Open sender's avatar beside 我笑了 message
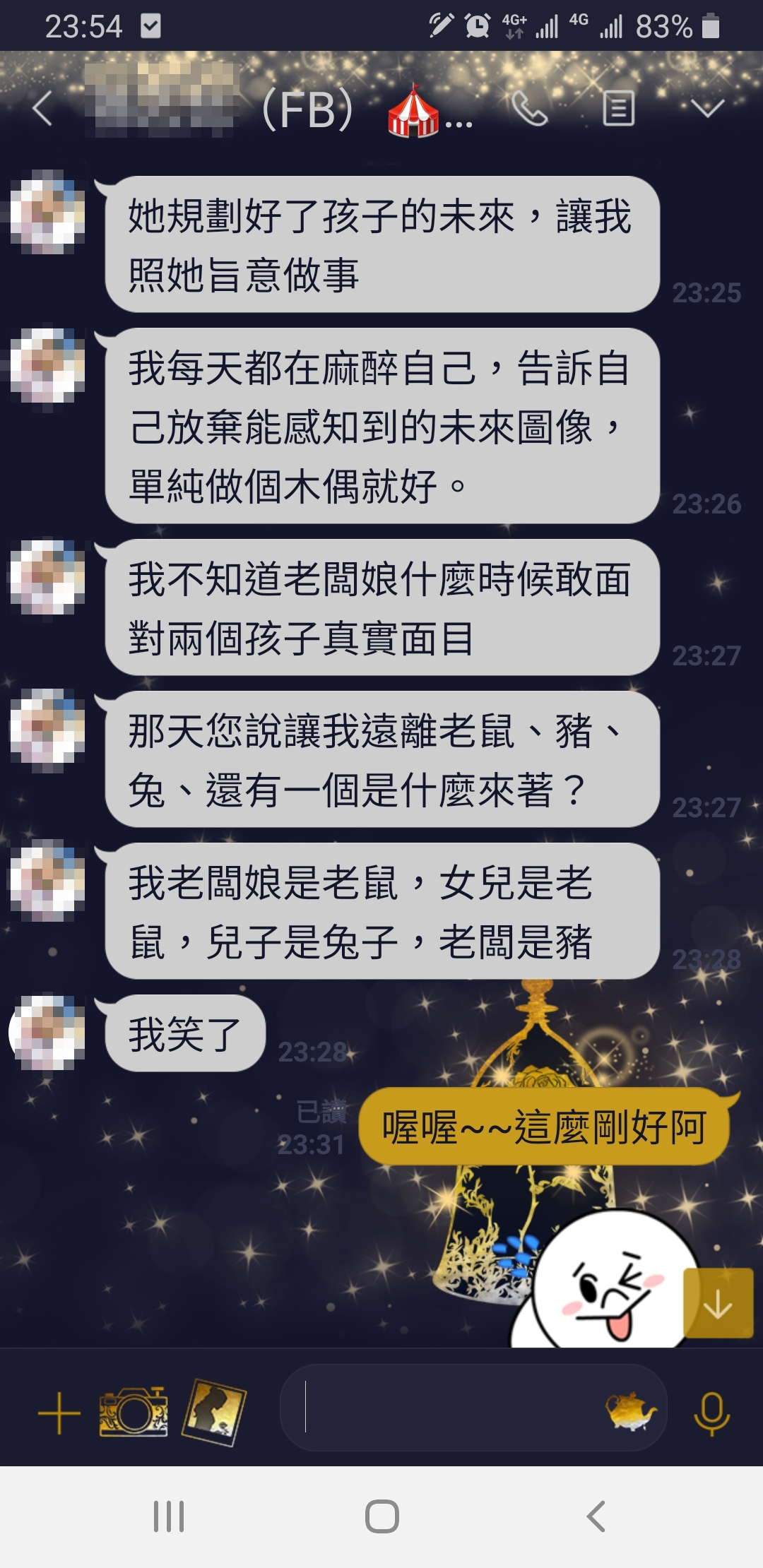 pos(47,1032)
